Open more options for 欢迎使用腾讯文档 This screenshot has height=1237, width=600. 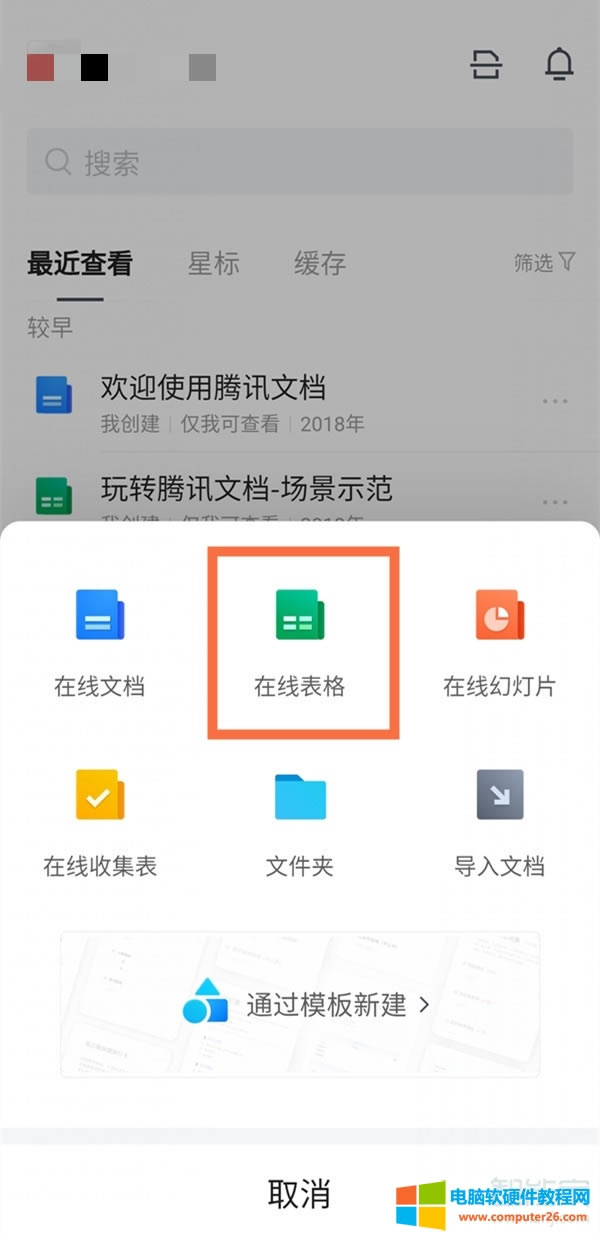pos(555,401)
